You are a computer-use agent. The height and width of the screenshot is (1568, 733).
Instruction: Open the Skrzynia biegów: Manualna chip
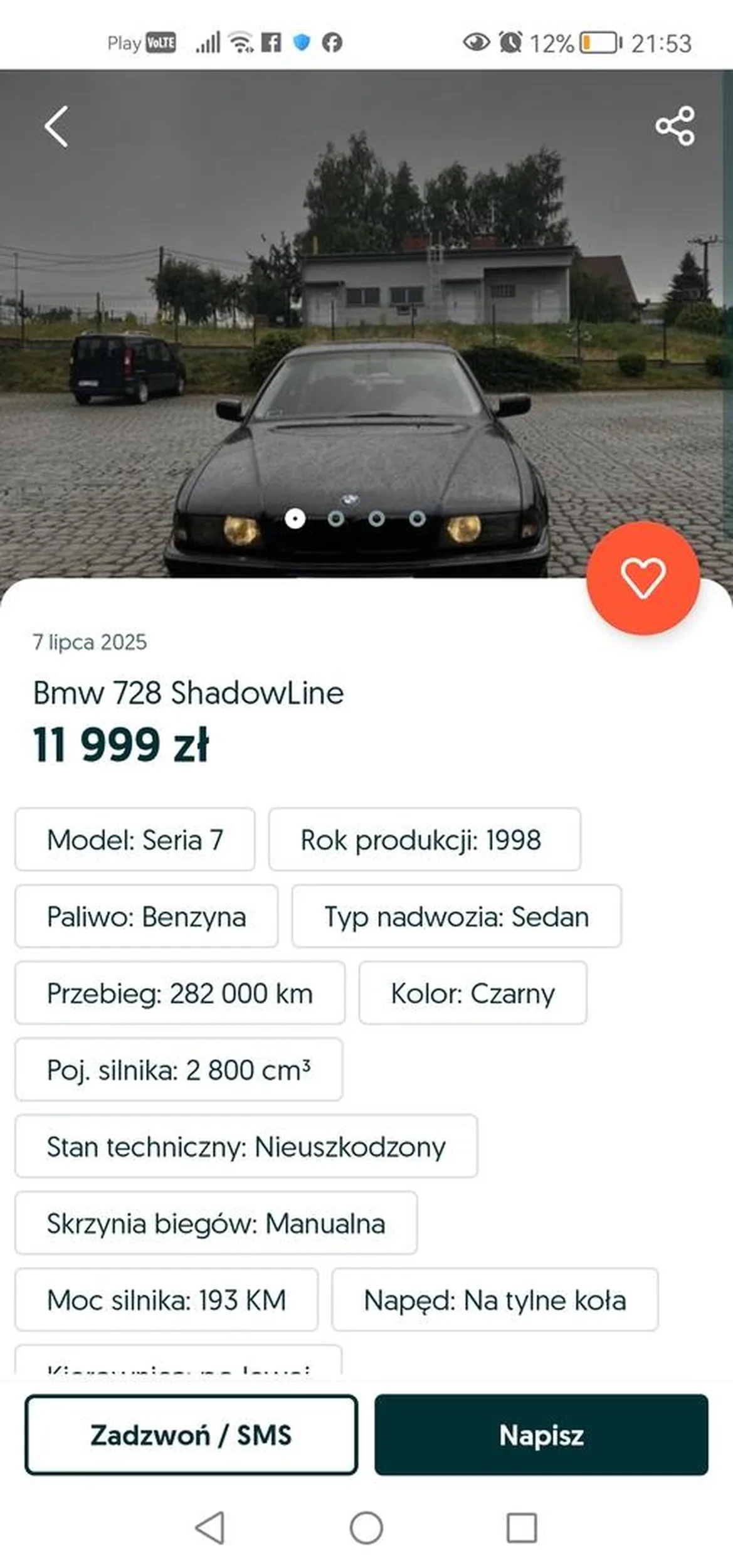(216, 1222)
